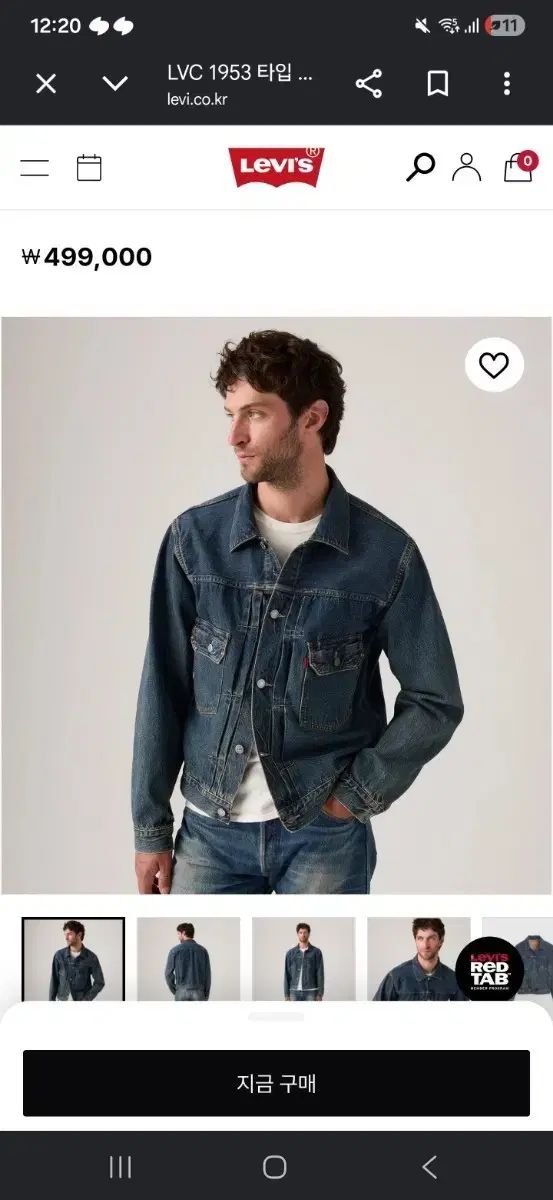Image resolution: width=553 pixels, height=1200 pixels.
Task: Select the close-up face thumbnail
Action: point(418,959)
